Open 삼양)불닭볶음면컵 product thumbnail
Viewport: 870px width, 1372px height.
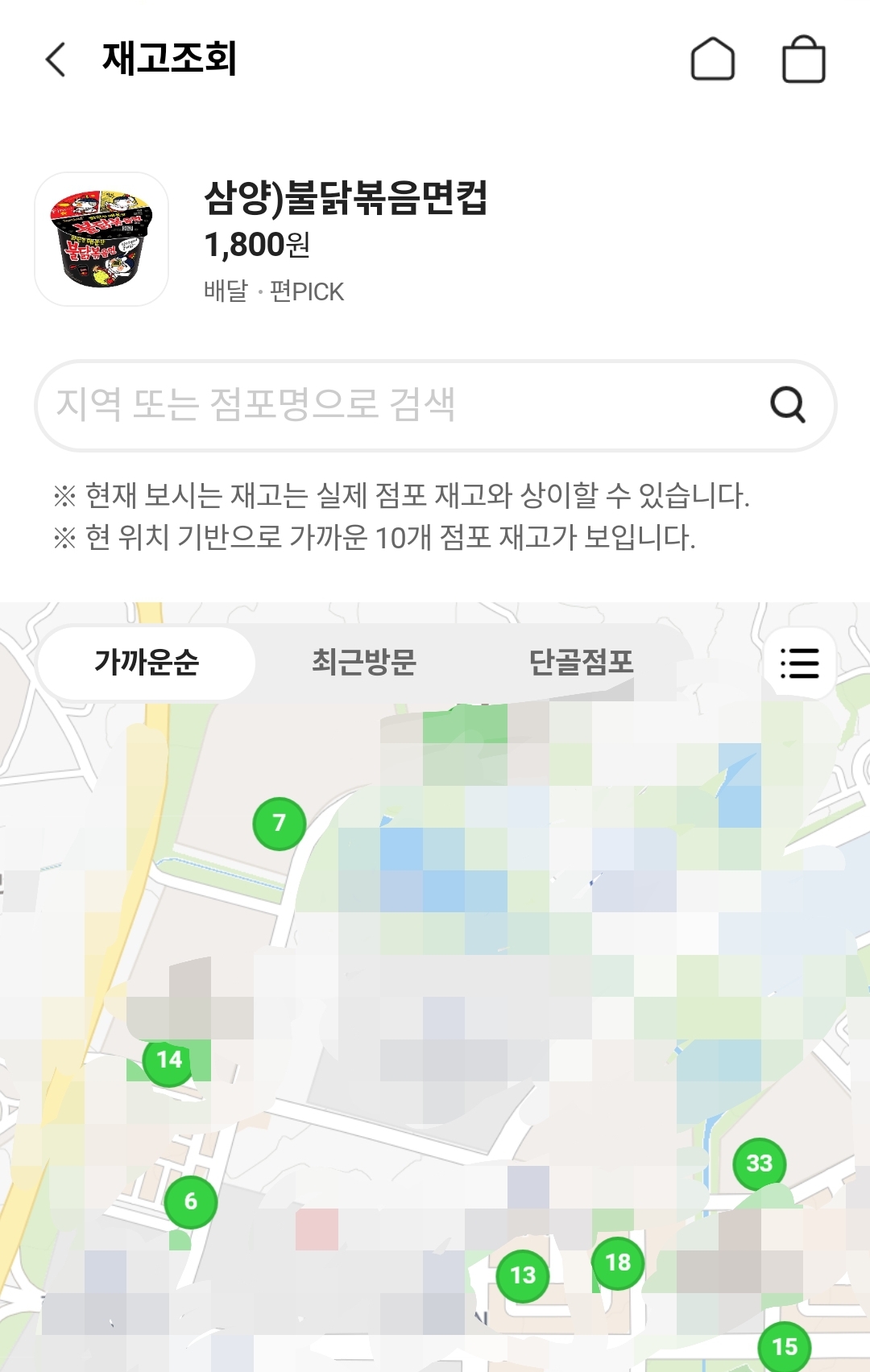pos(101,239)
